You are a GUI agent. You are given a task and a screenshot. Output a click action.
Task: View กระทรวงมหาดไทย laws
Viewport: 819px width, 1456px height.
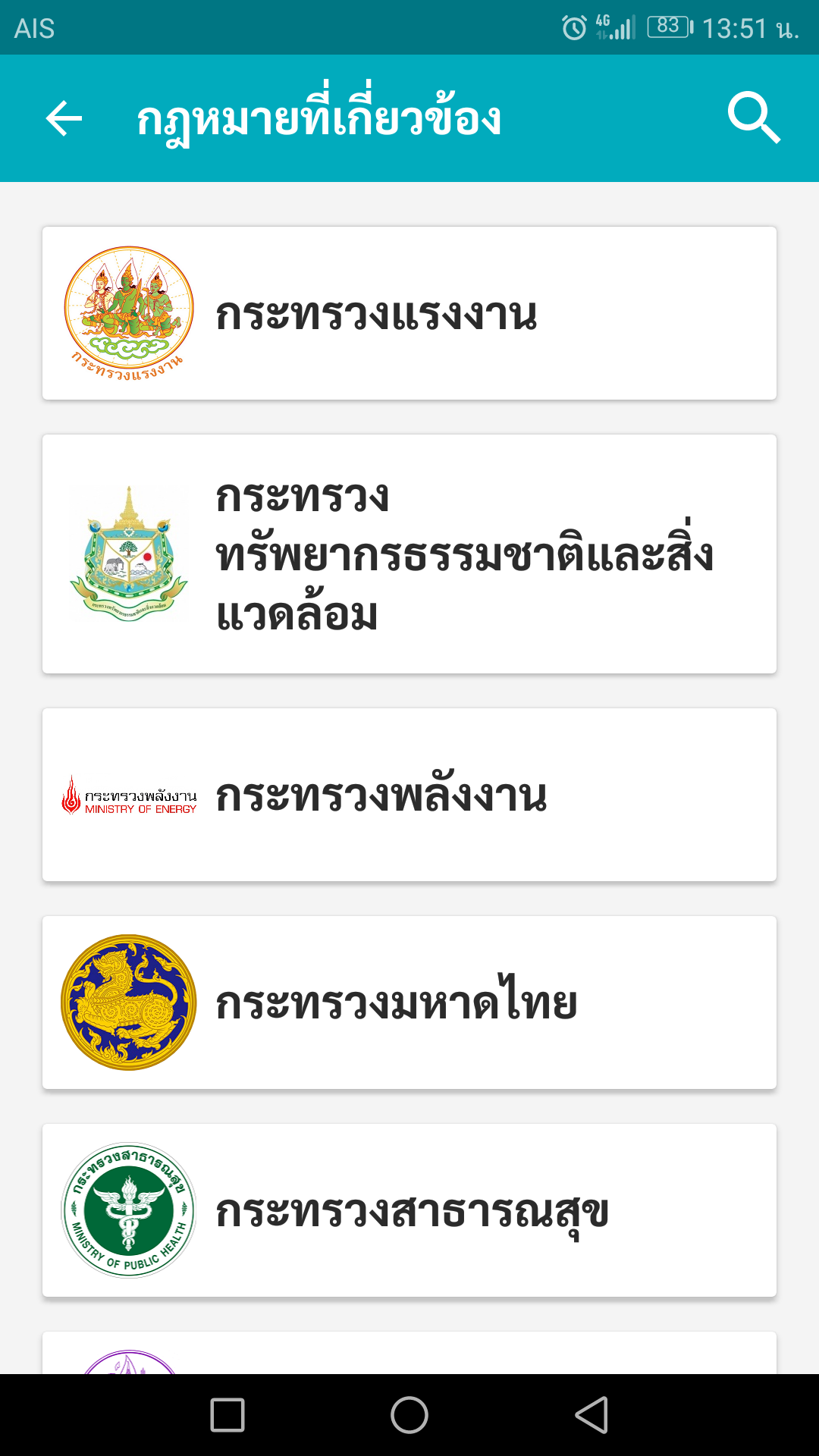409,1003
